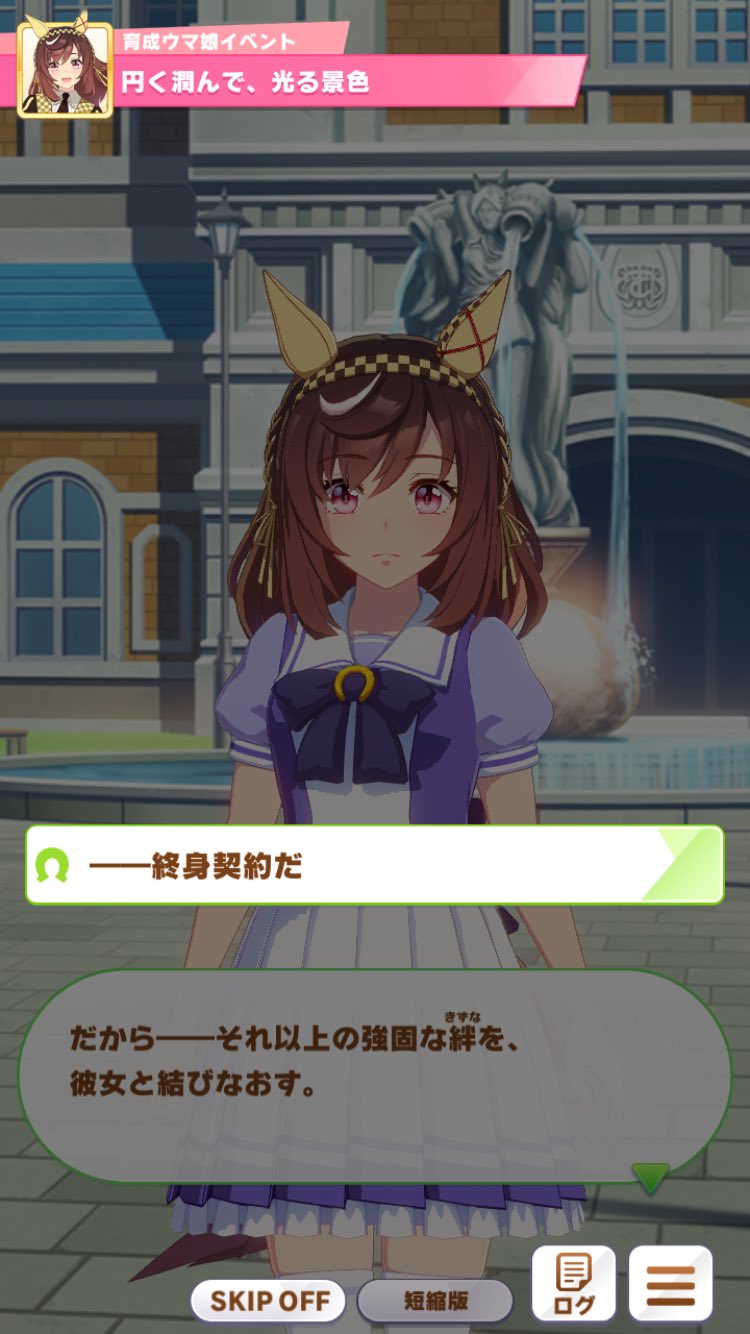Open the ログ dialogue log
The height and width of the screenshot is (1334, 750).
pyautogui.click(x=573, y=1284)
